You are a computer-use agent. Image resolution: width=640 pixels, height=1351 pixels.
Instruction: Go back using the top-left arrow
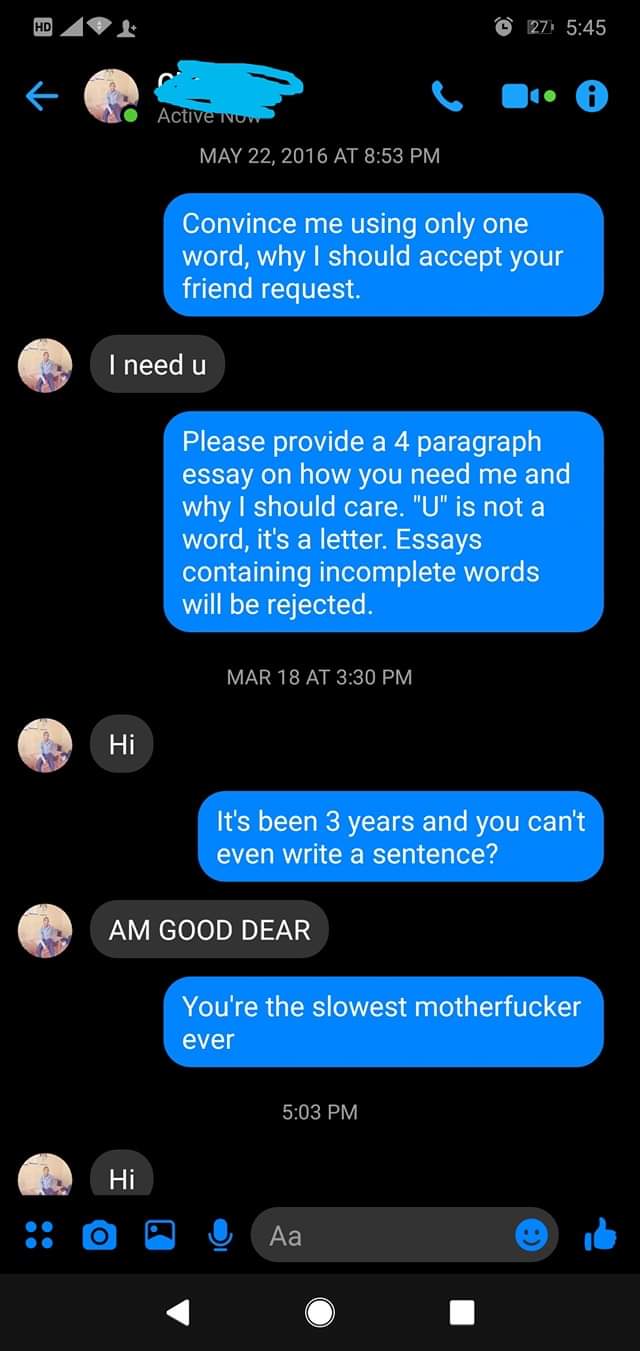(41, 96)
